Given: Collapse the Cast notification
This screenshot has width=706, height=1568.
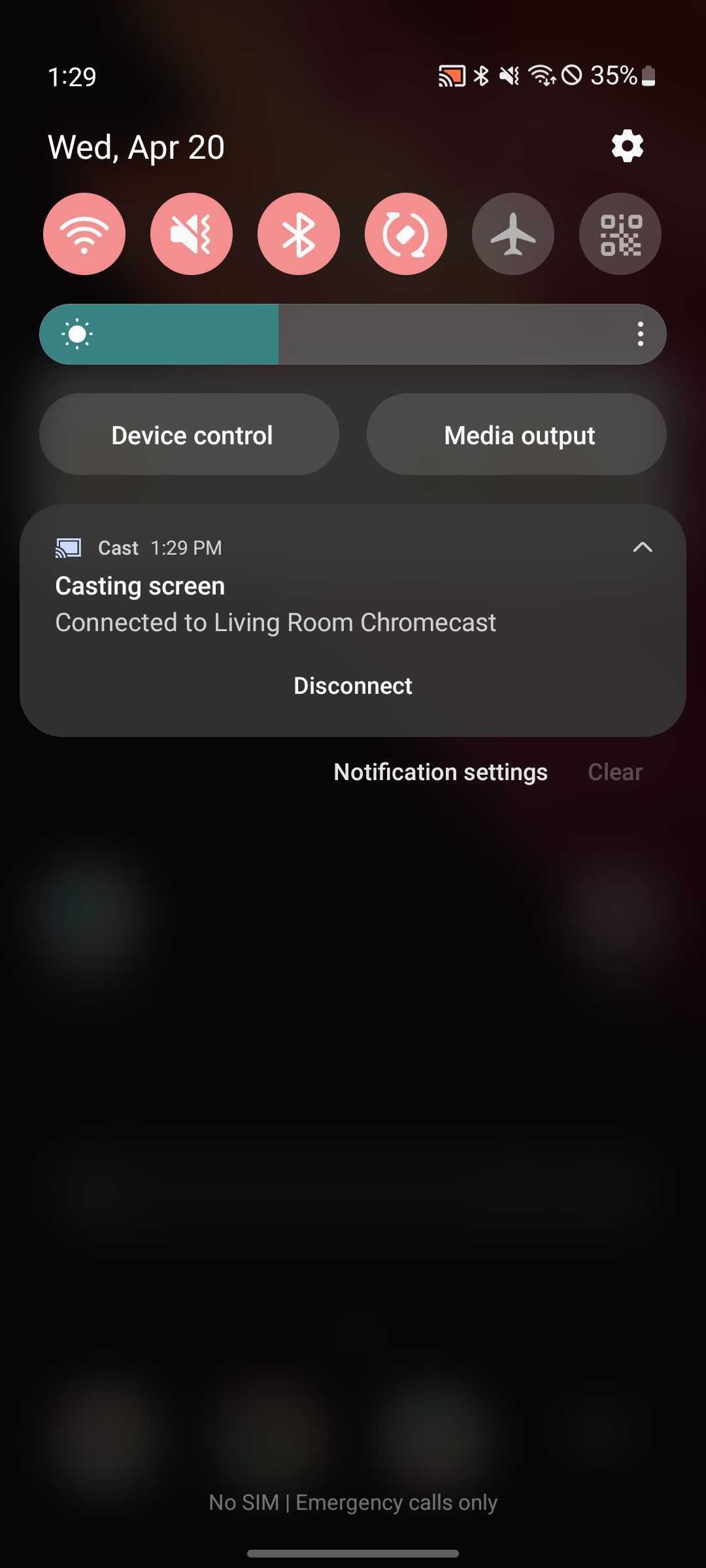Looking at the screenshot, I should tap(643, 547).
